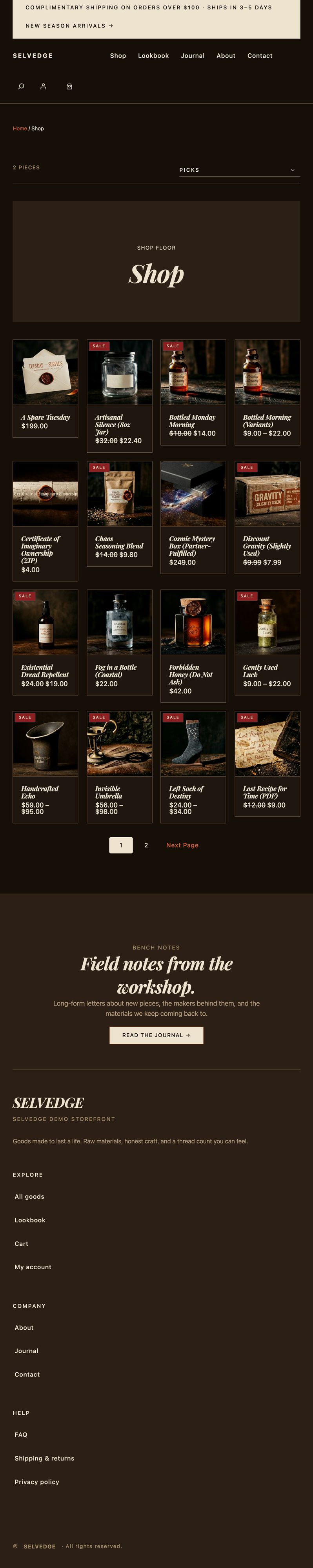Open All goods in the footer

click(x=29, y=1196)
